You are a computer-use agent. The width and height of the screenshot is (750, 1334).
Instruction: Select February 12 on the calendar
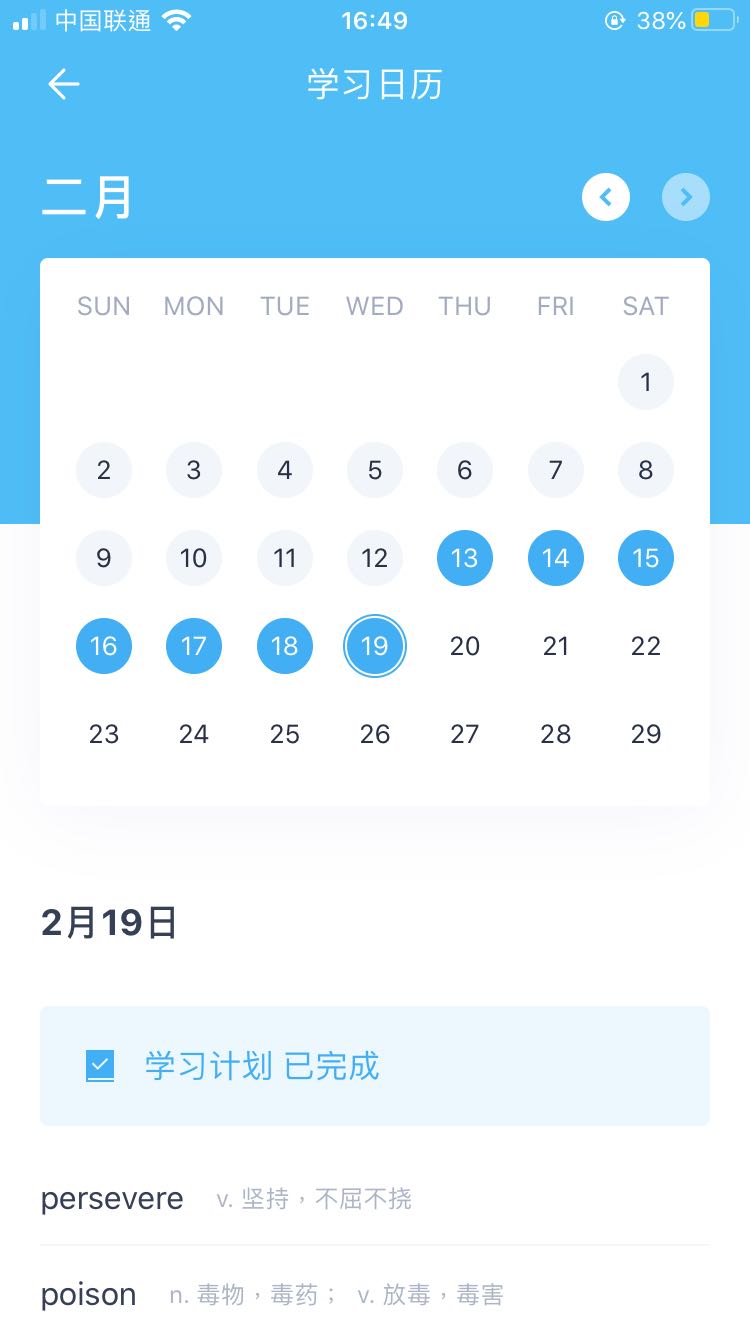click(375, 558)
